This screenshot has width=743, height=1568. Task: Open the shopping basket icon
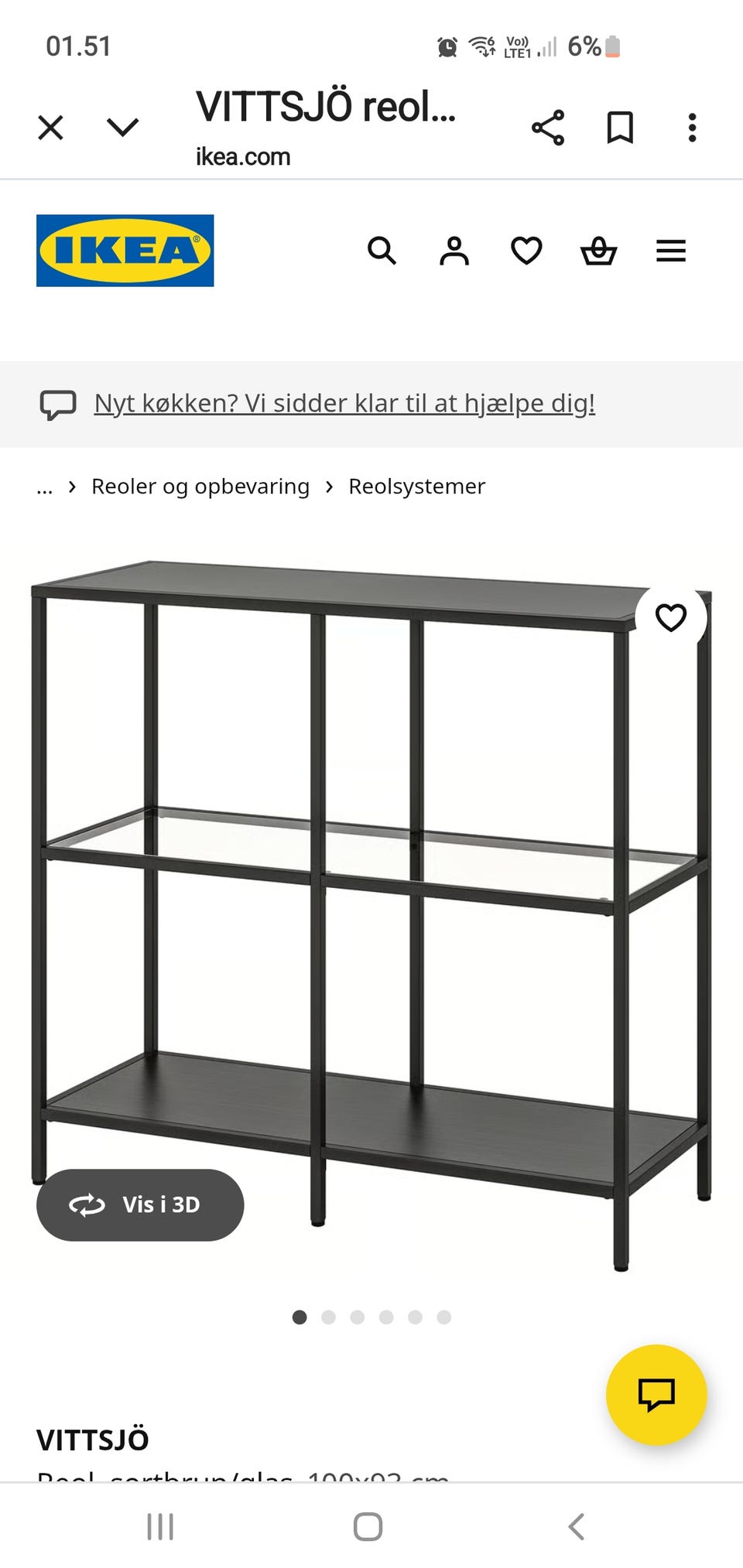coord(600,251)
